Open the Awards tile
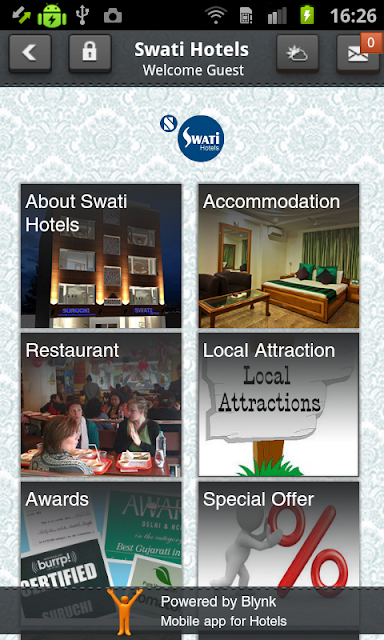Viewport: 384px width, 640px height. [101, 535]
